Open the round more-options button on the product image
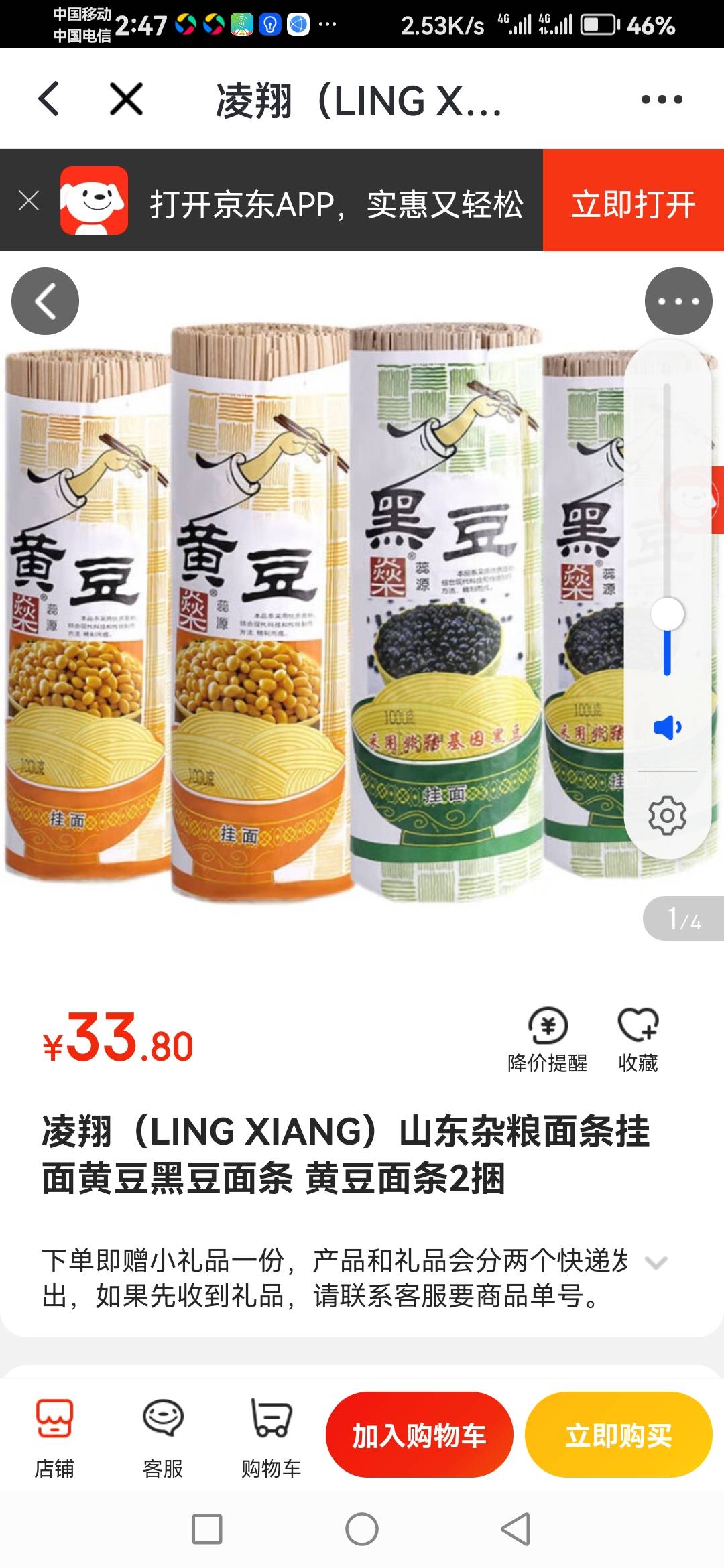 coord(678,302)
